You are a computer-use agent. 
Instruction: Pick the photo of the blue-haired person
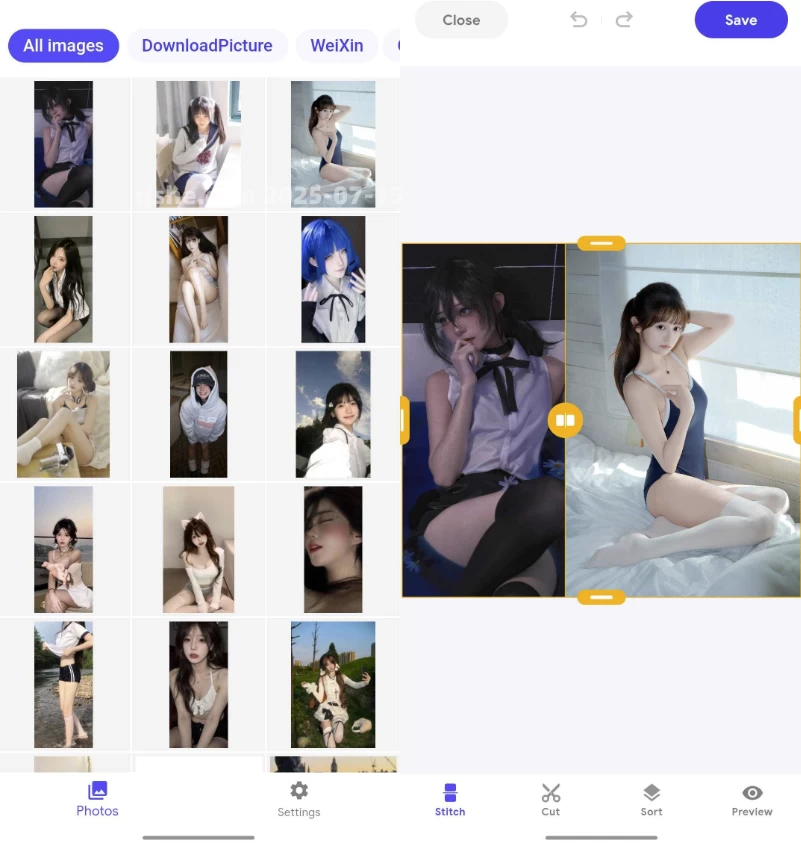332,280
